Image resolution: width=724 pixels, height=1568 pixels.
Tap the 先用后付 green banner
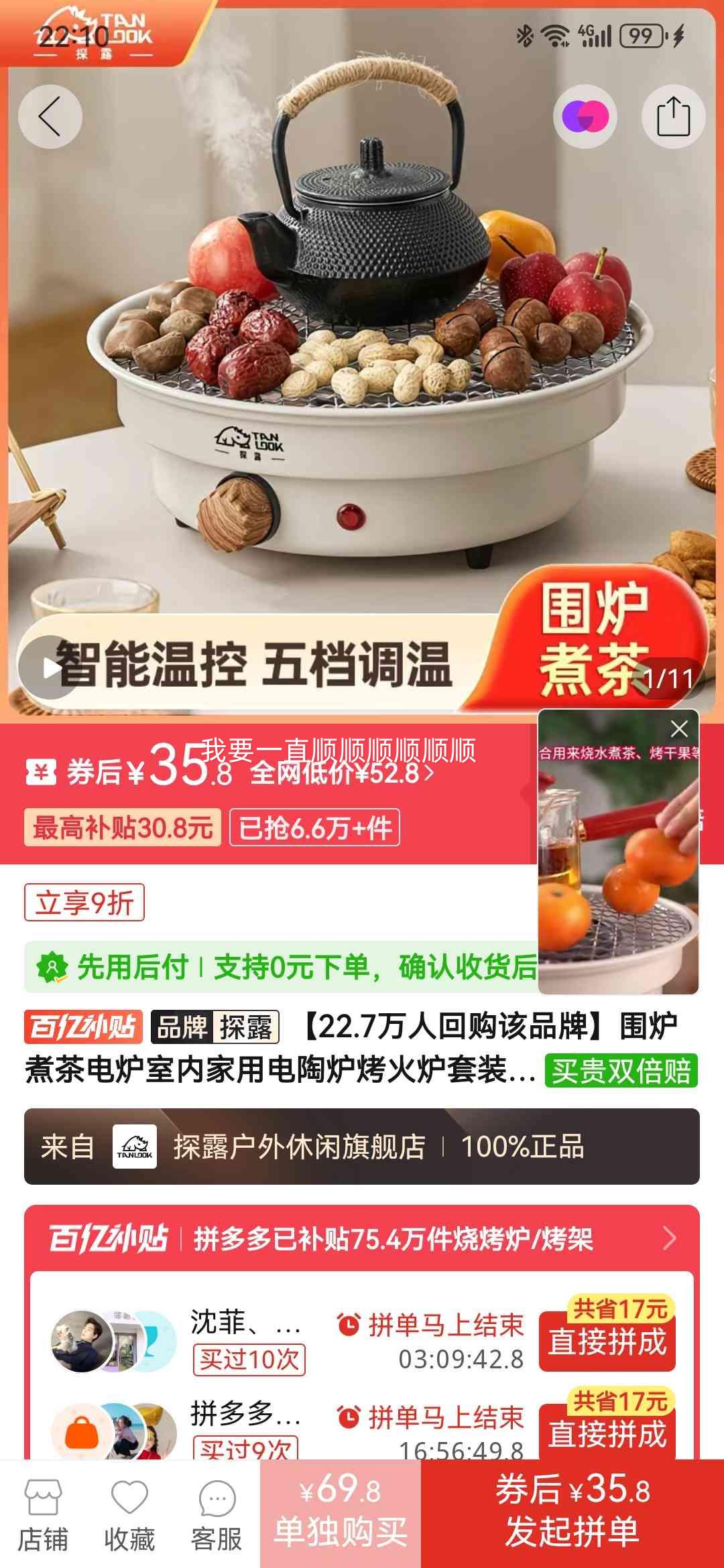pyautogui.click(x=268, y=966)
